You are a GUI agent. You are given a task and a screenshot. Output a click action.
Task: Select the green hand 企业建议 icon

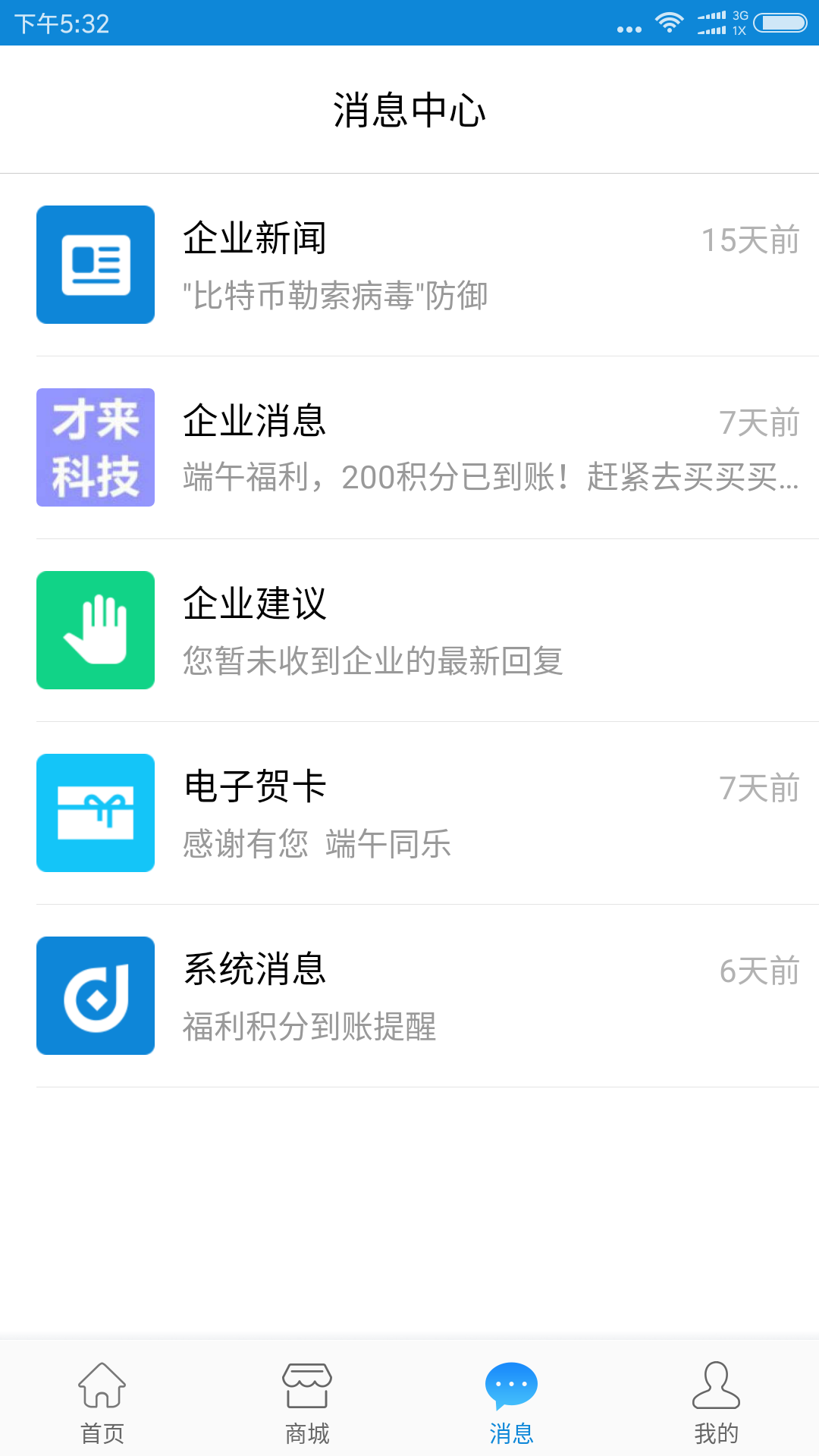(x=95, y=629)
